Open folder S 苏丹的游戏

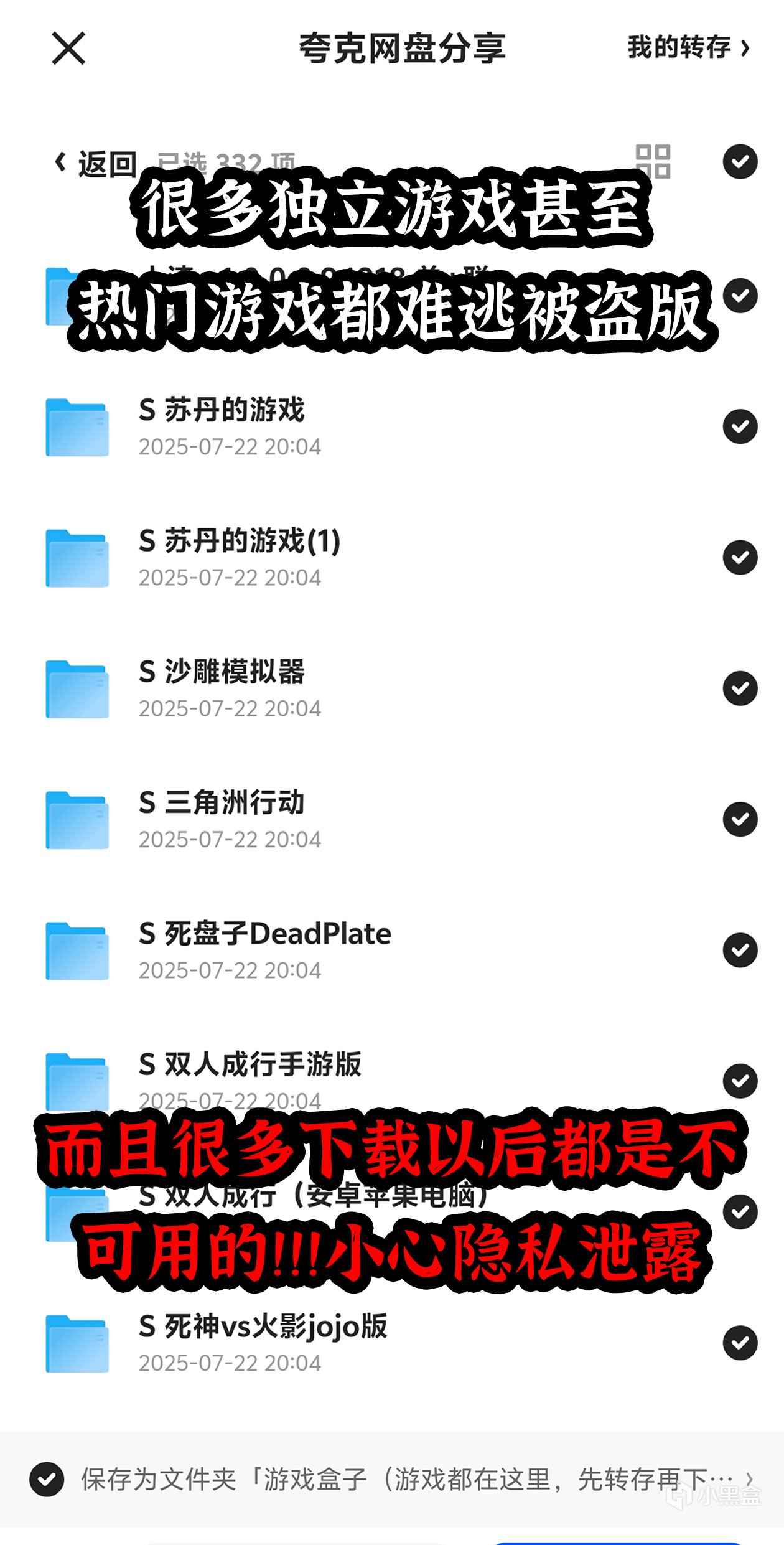pos(222,411)
